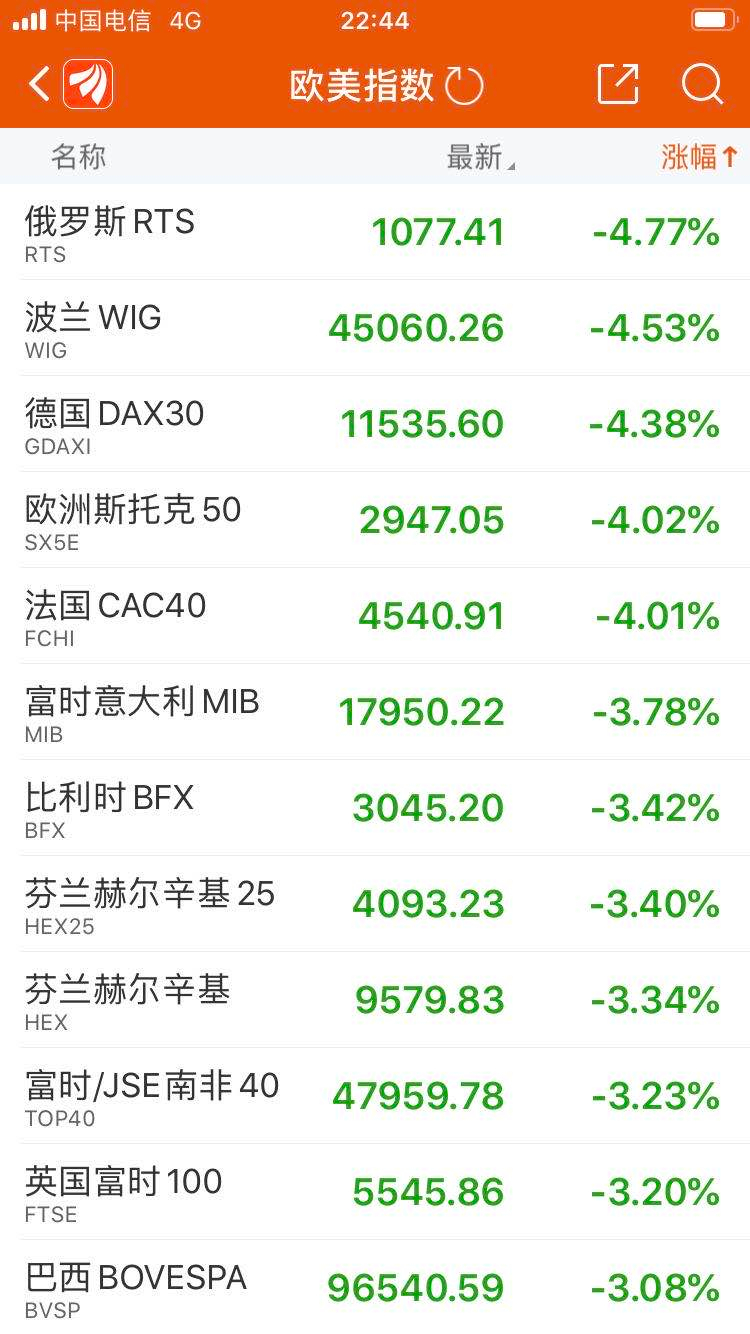The image size is (750, 1334).
Task: View 德国DAX30 index
Action: click(375, 424)
